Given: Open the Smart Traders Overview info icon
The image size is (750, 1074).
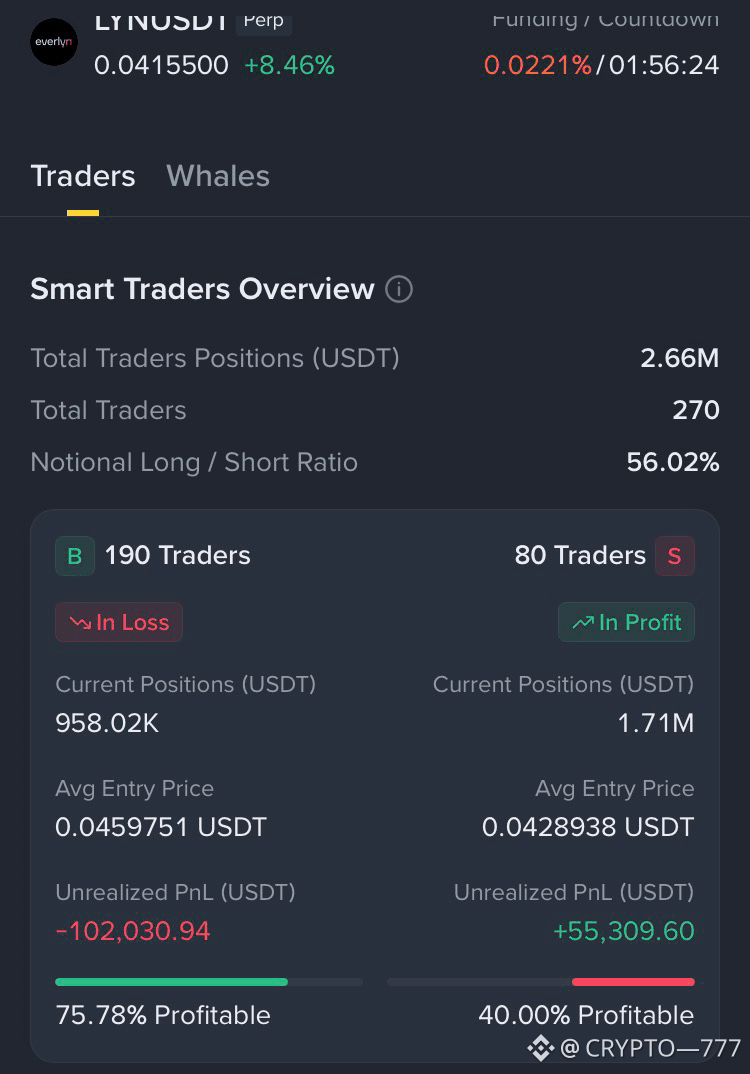Looking at the screenshot, I should (x=399, y=289).
